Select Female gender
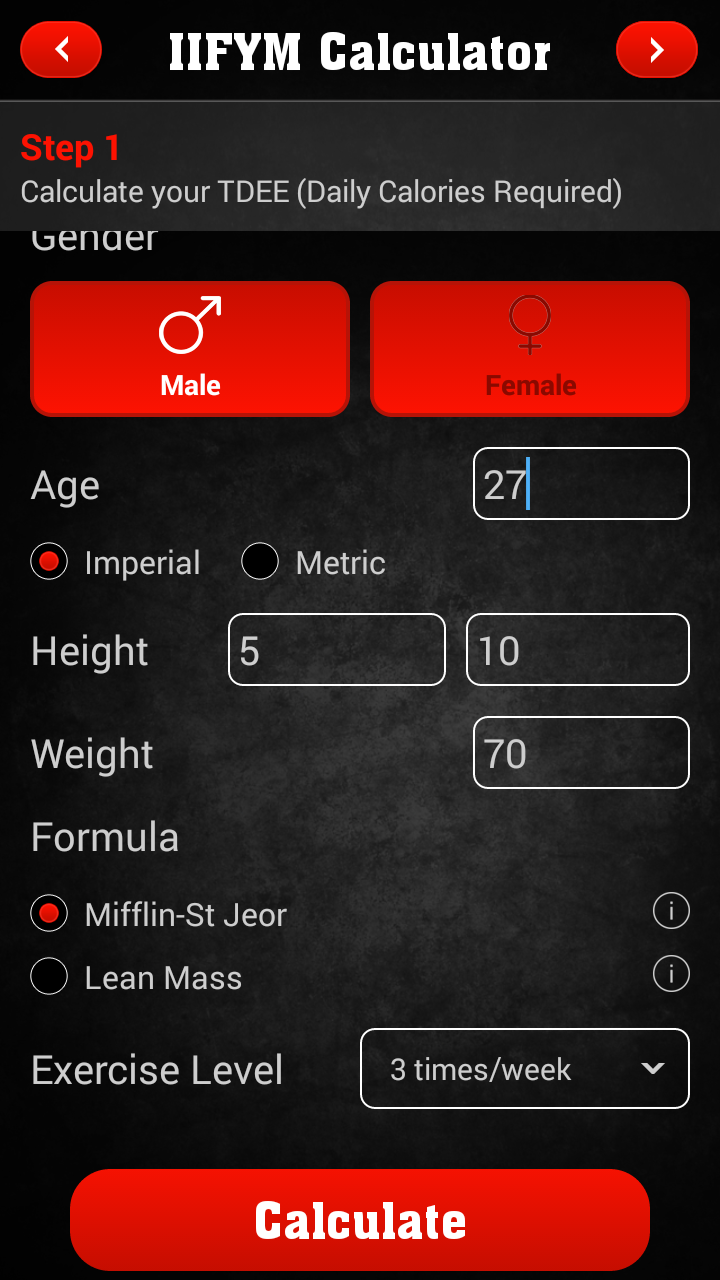Image resolution: width=720 pixels, height=1280 pixels. [x=530, y=348]
